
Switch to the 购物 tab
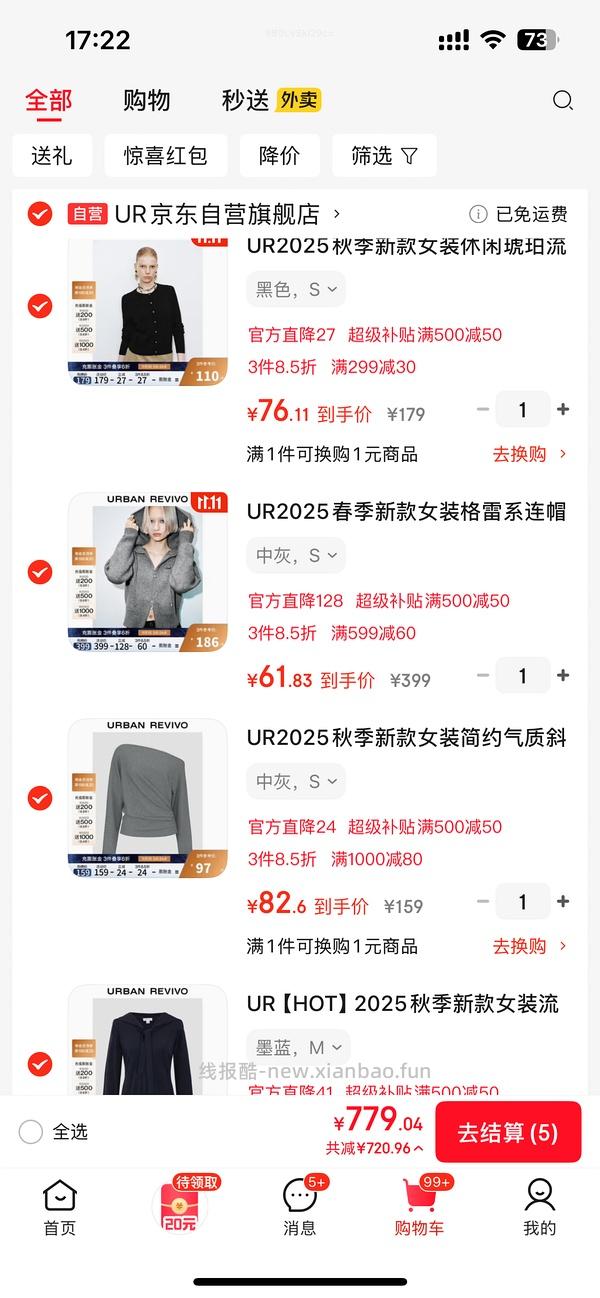[147, 100]
